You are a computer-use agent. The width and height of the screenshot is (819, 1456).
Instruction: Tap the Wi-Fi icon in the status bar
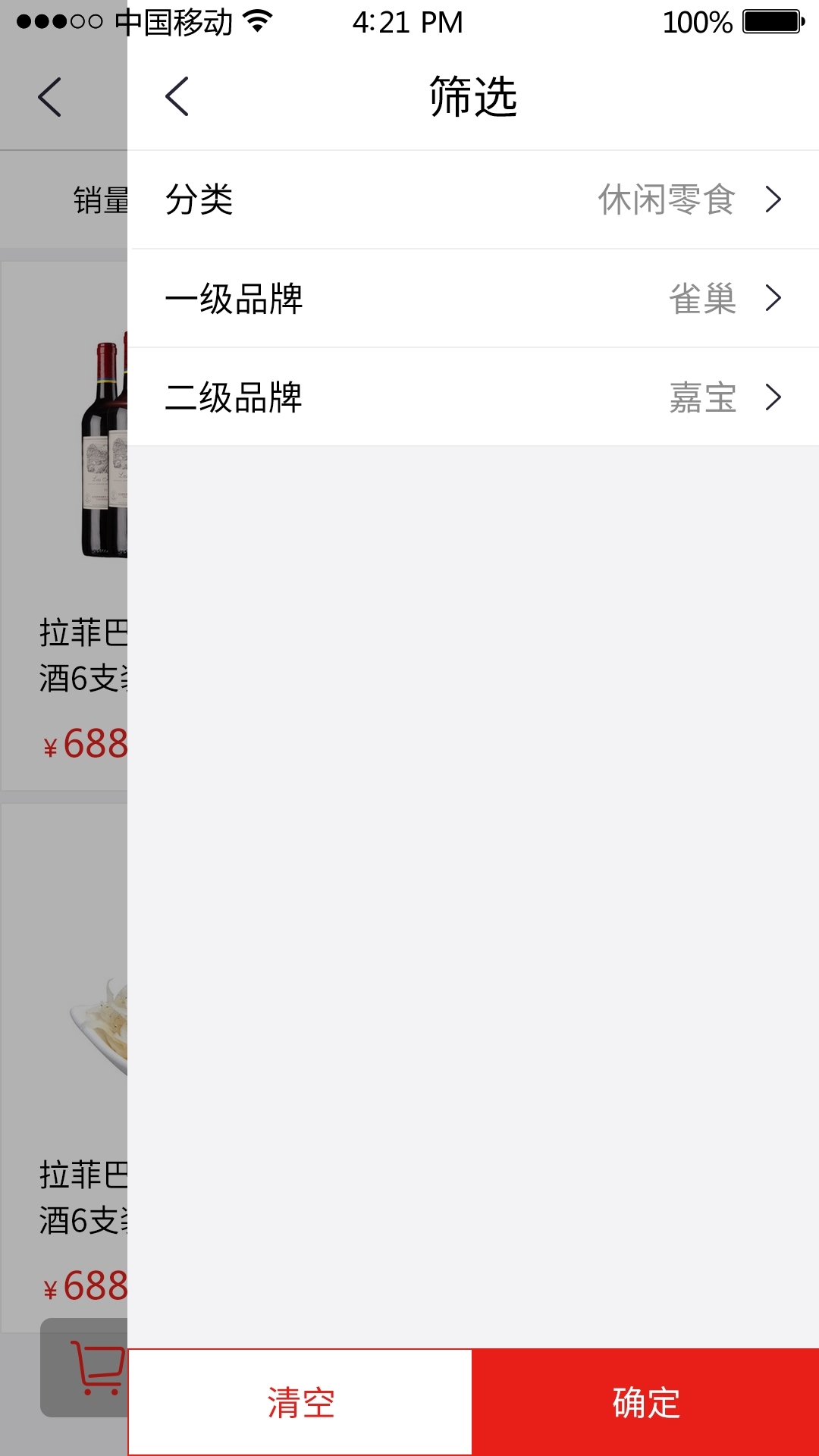tap(256, 20)
